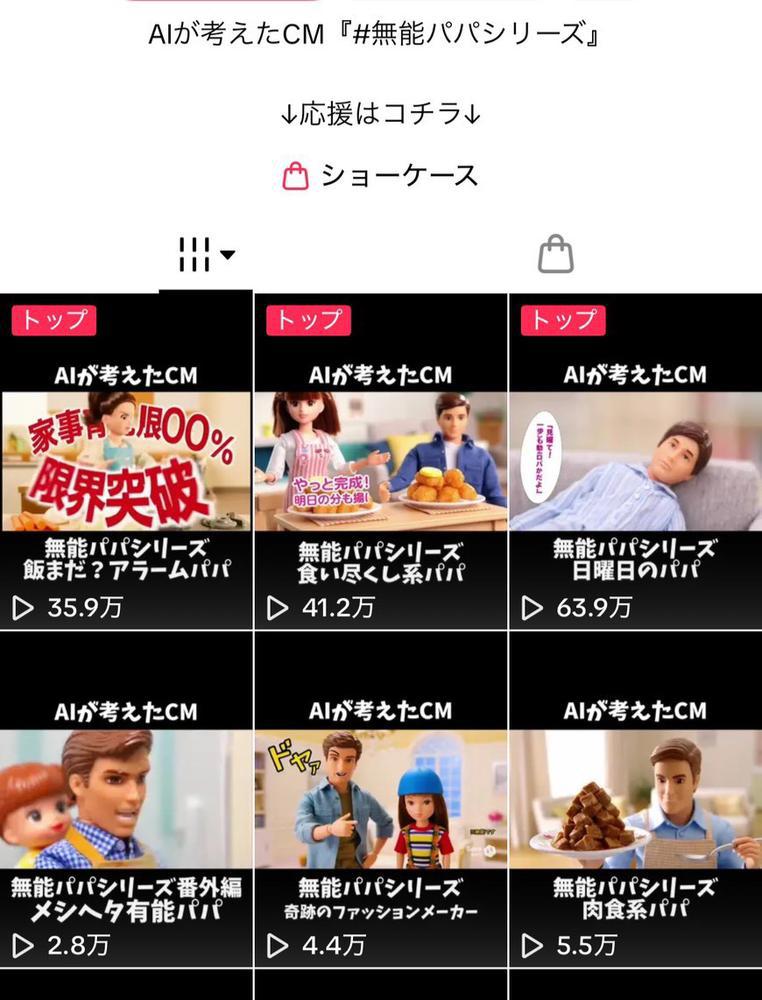Open the dropdown beside the grid view tab
Viewport: 762px width, 1000px height.
coord(226,254)
